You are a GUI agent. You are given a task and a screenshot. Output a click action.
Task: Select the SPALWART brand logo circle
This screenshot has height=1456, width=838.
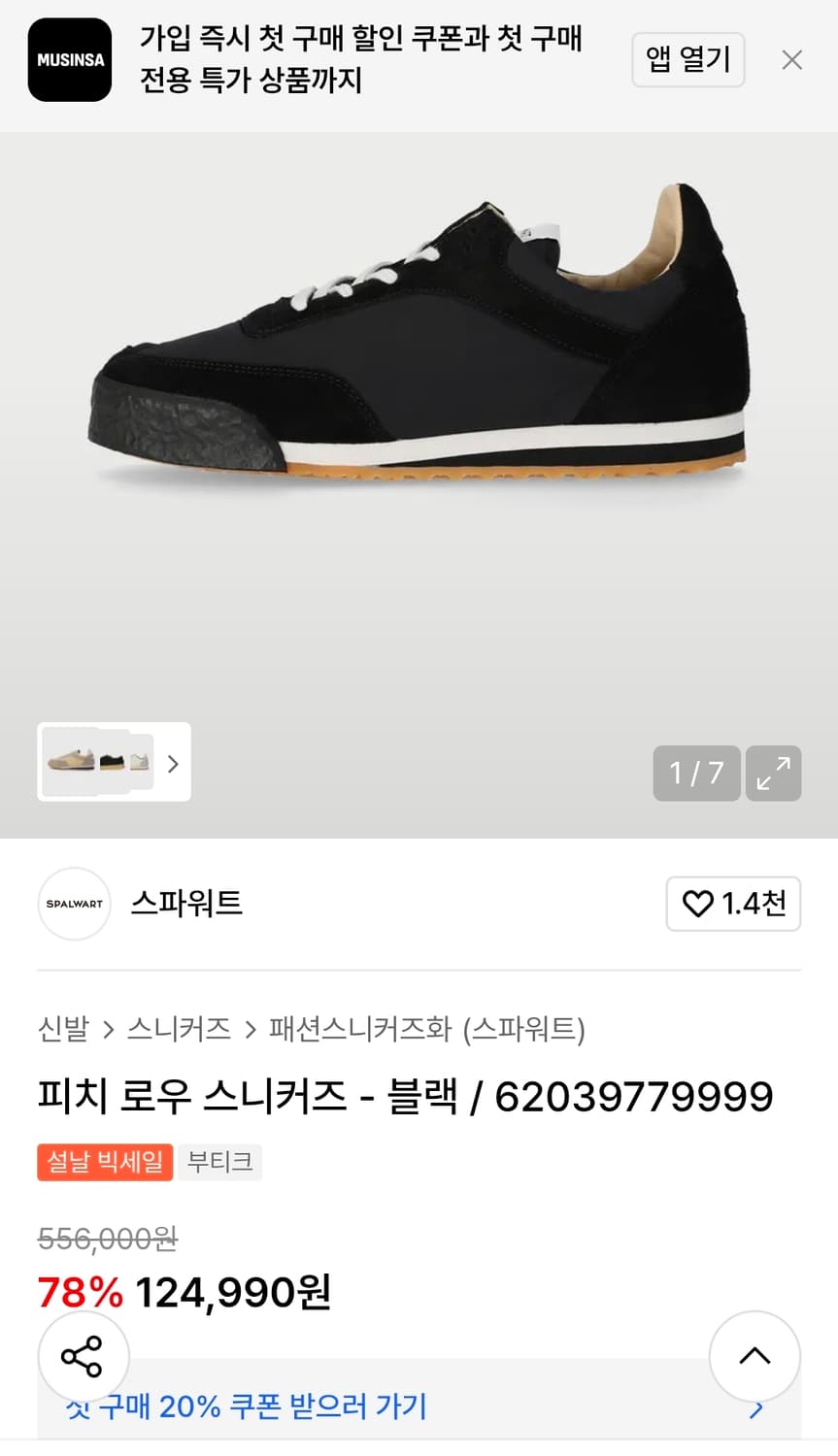pos(74,904)
